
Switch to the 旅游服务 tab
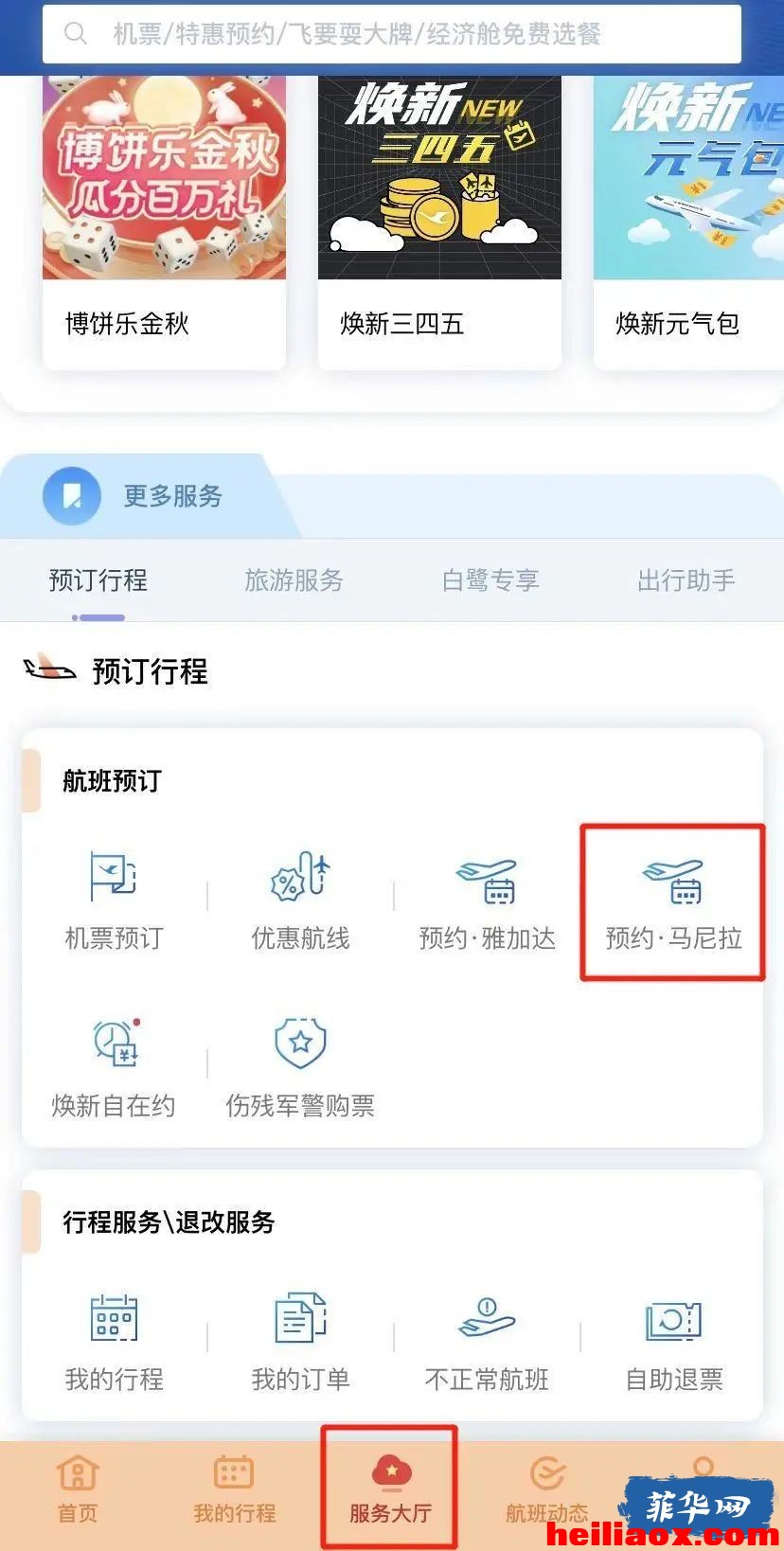coord(294,579)
